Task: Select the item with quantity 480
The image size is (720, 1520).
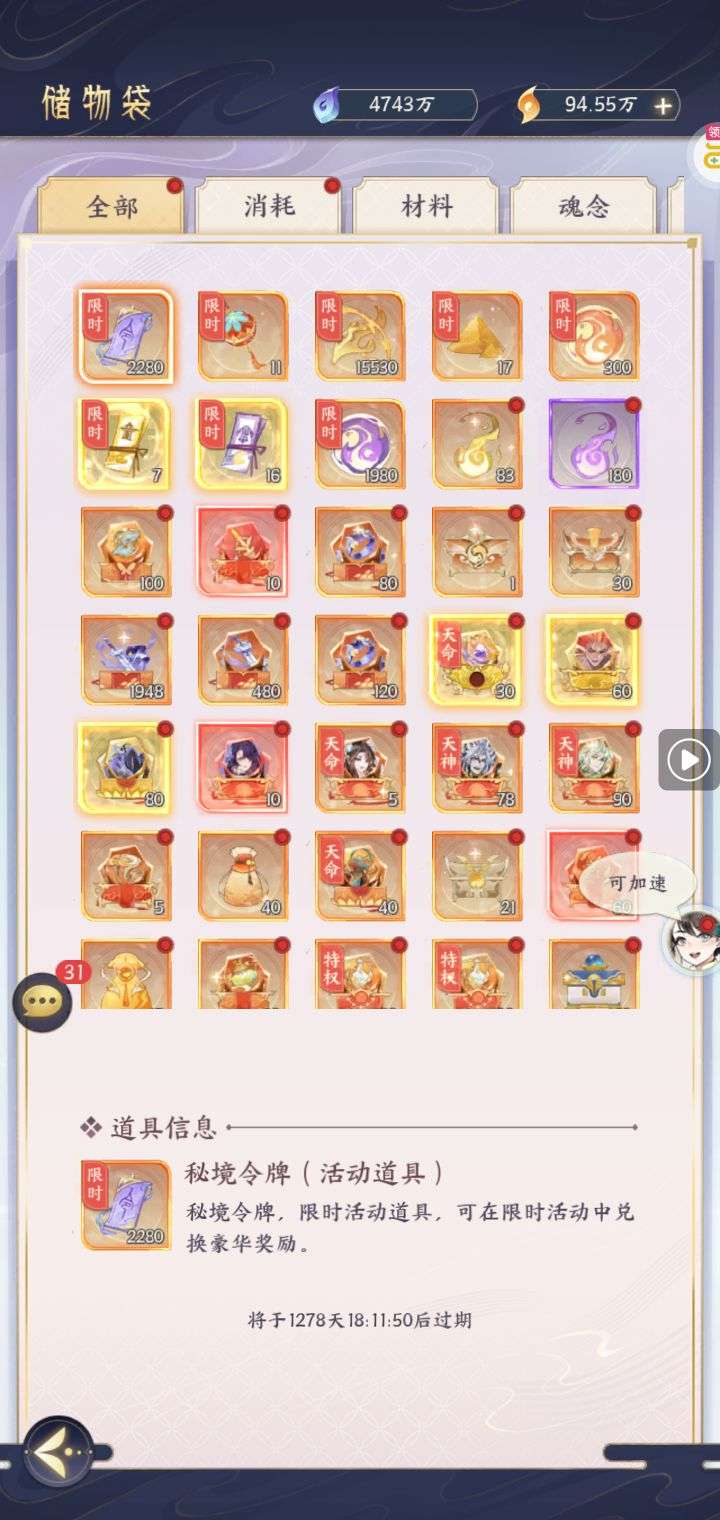Action: pos(243,660)
